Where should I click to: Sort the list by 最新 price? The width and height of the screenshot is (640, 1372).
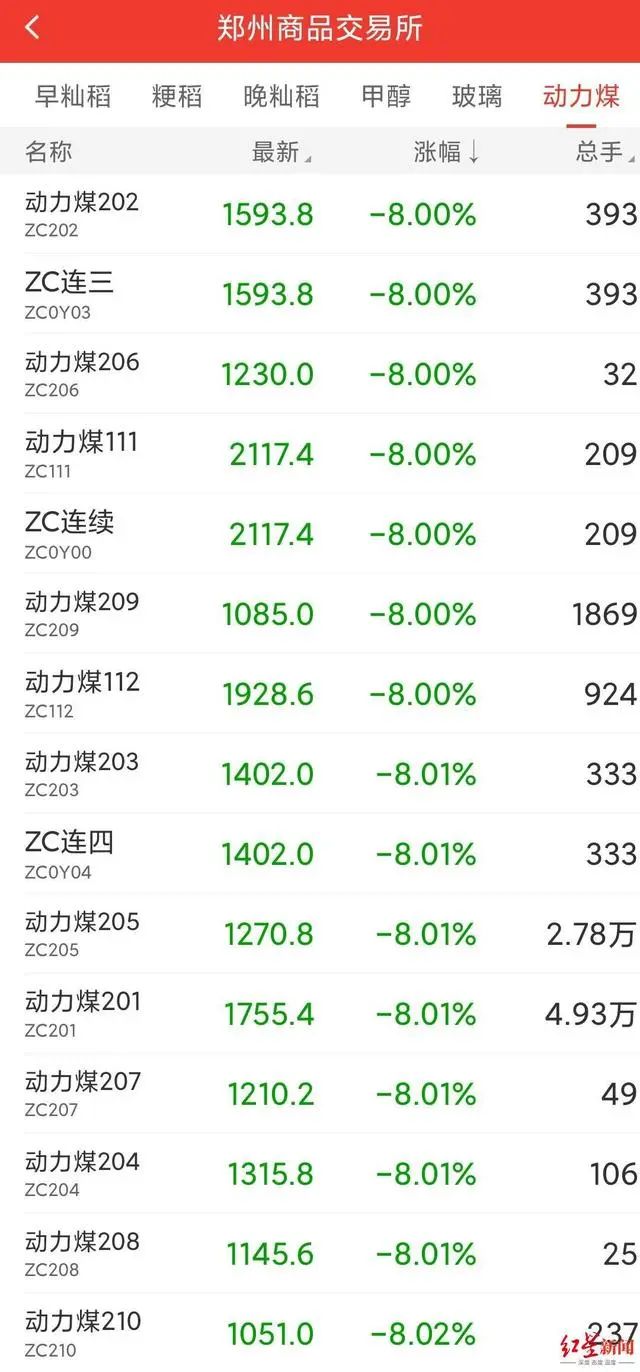281,152
